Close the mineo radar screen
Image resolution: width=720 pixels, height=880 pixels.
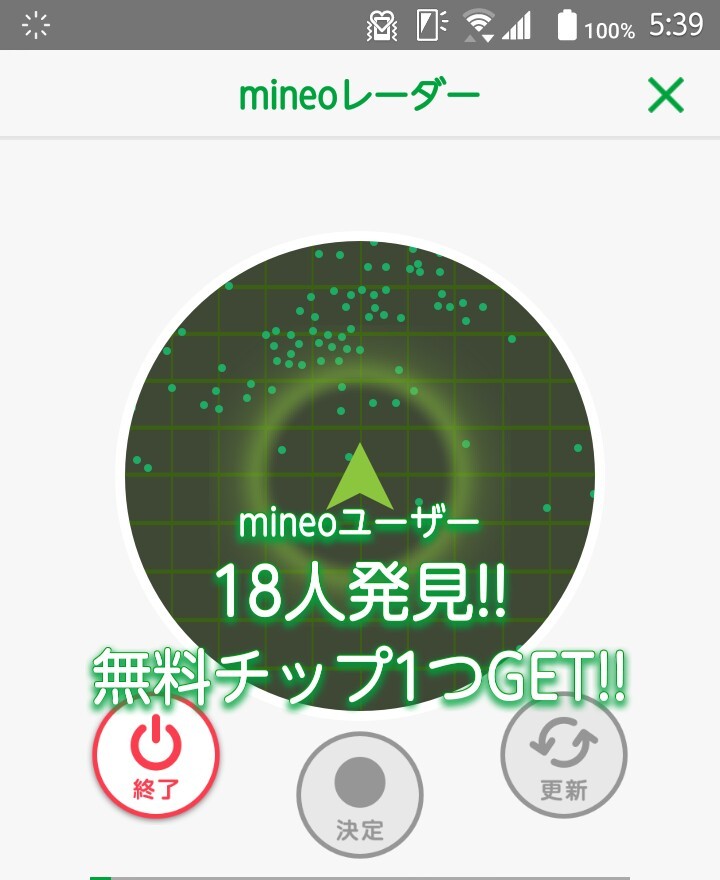tap(665, 96)
